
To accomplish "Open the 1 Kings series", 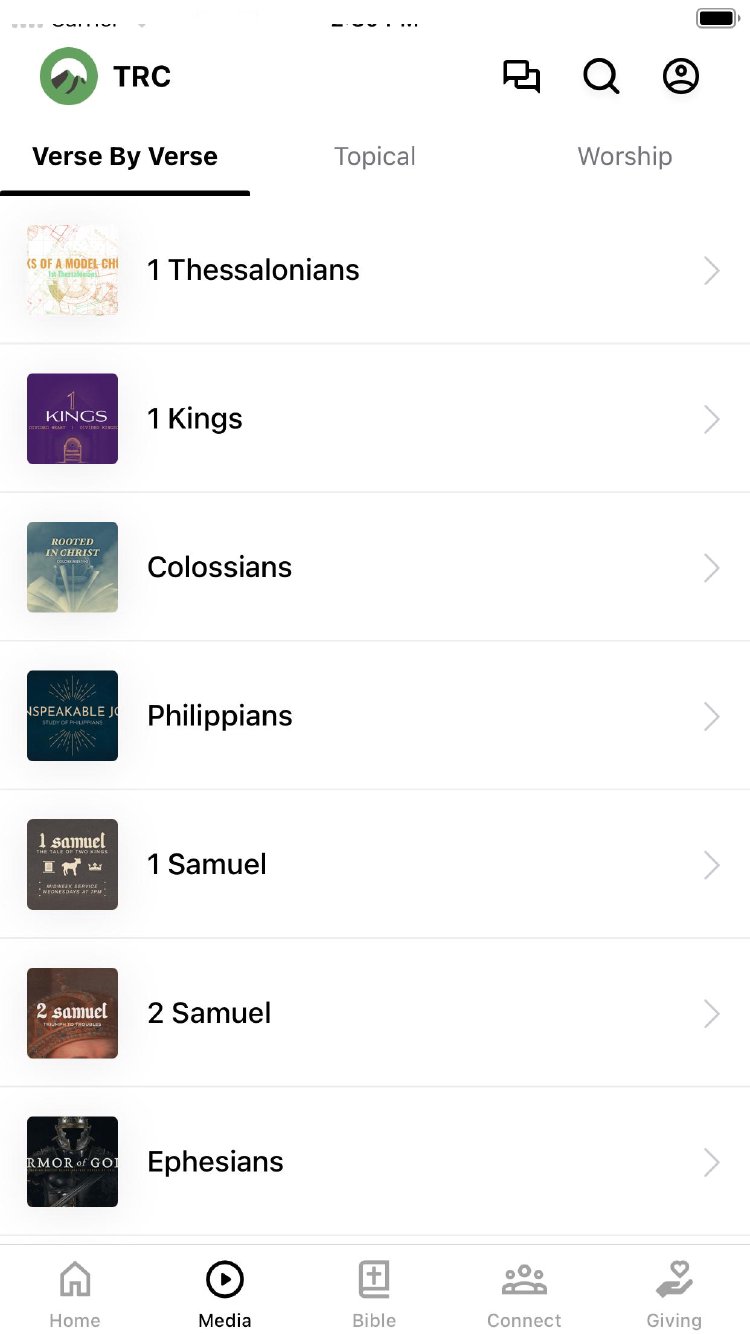I will (x=374, y=419).
